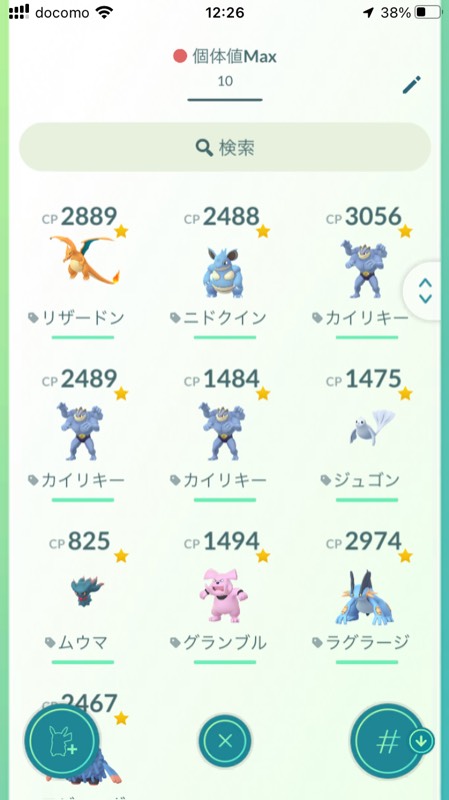Open ジュゴン with CP 1475
This screenshot has height=800, width=449.
367,434
